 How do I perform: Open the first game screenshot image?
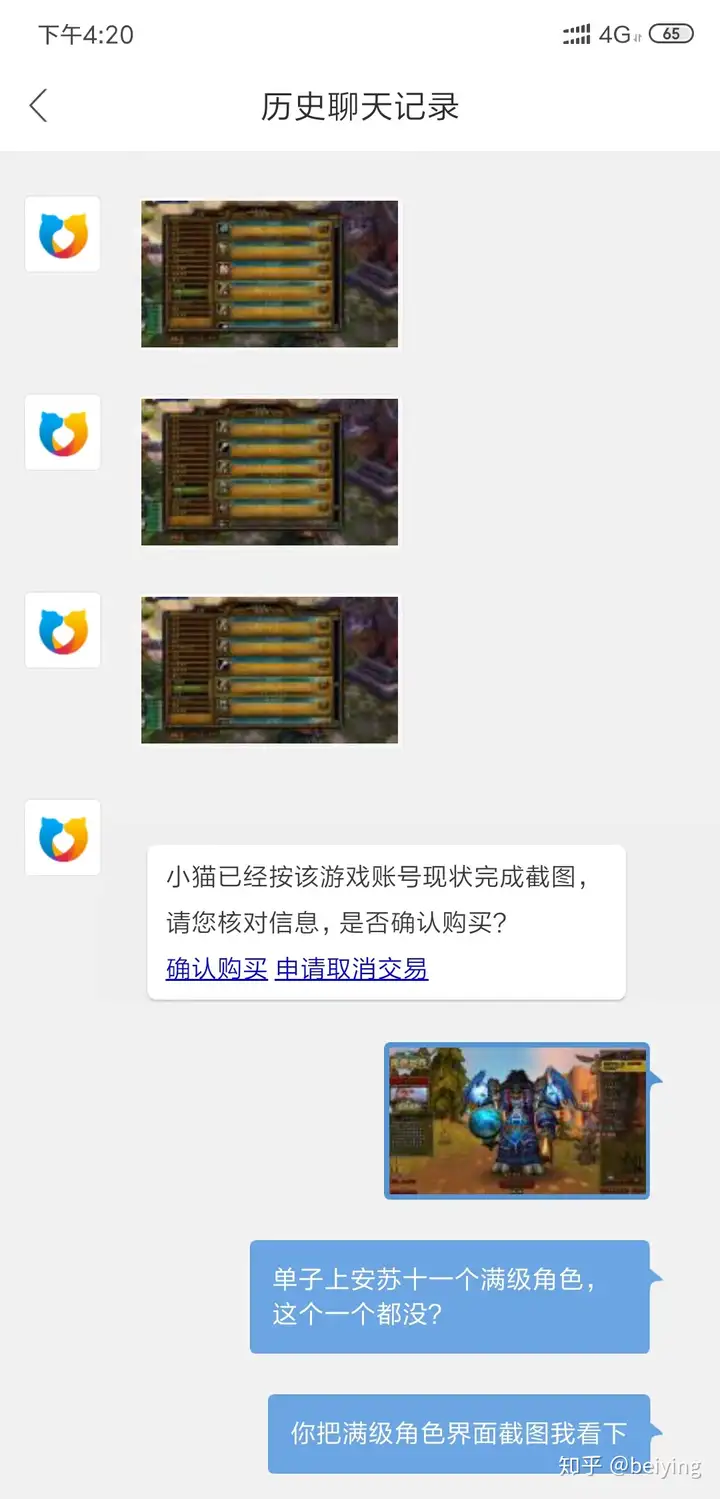click(x=270, y=274)
